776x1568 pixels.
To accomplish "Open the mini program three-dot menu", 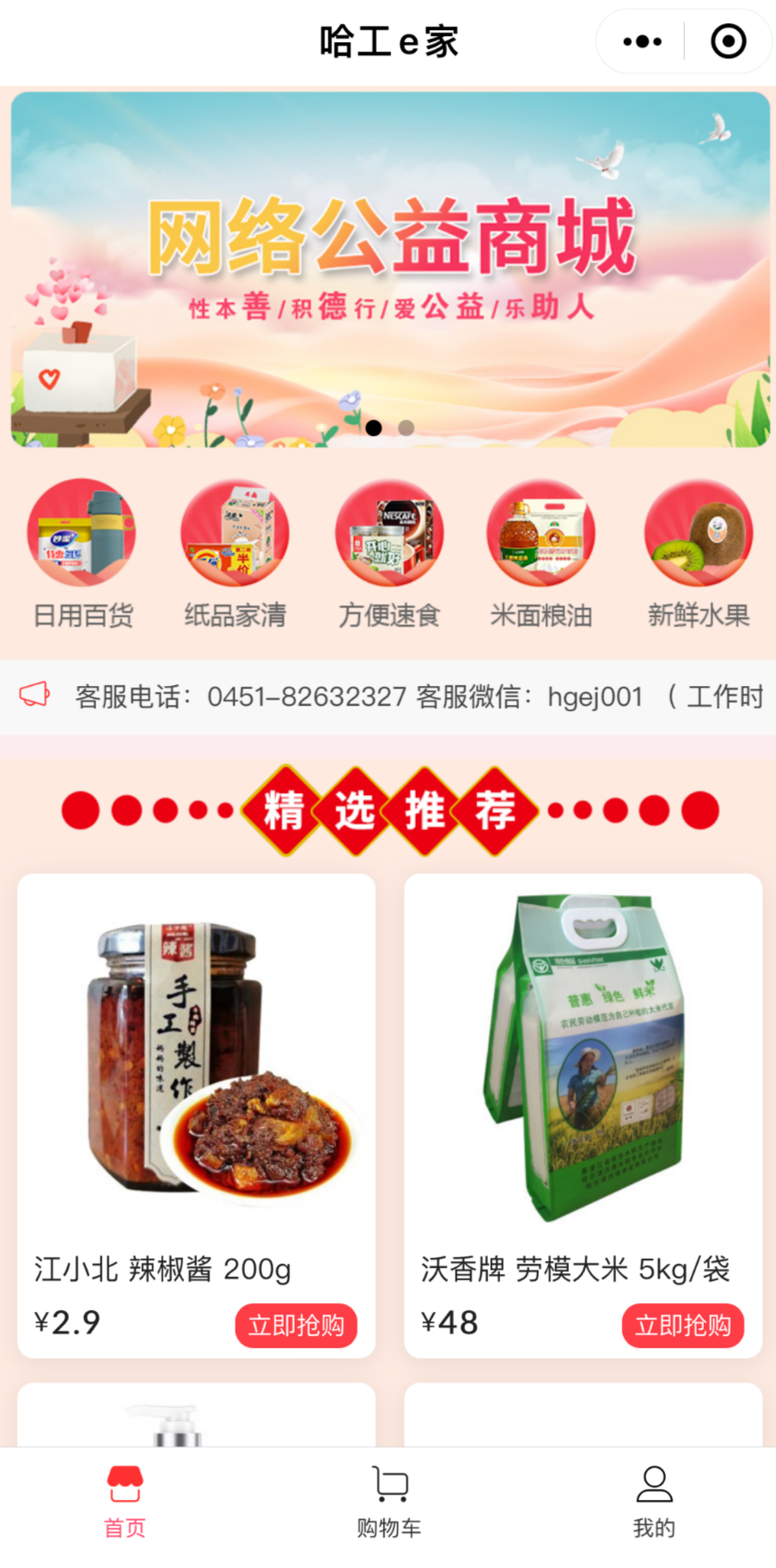I will 642,41.
